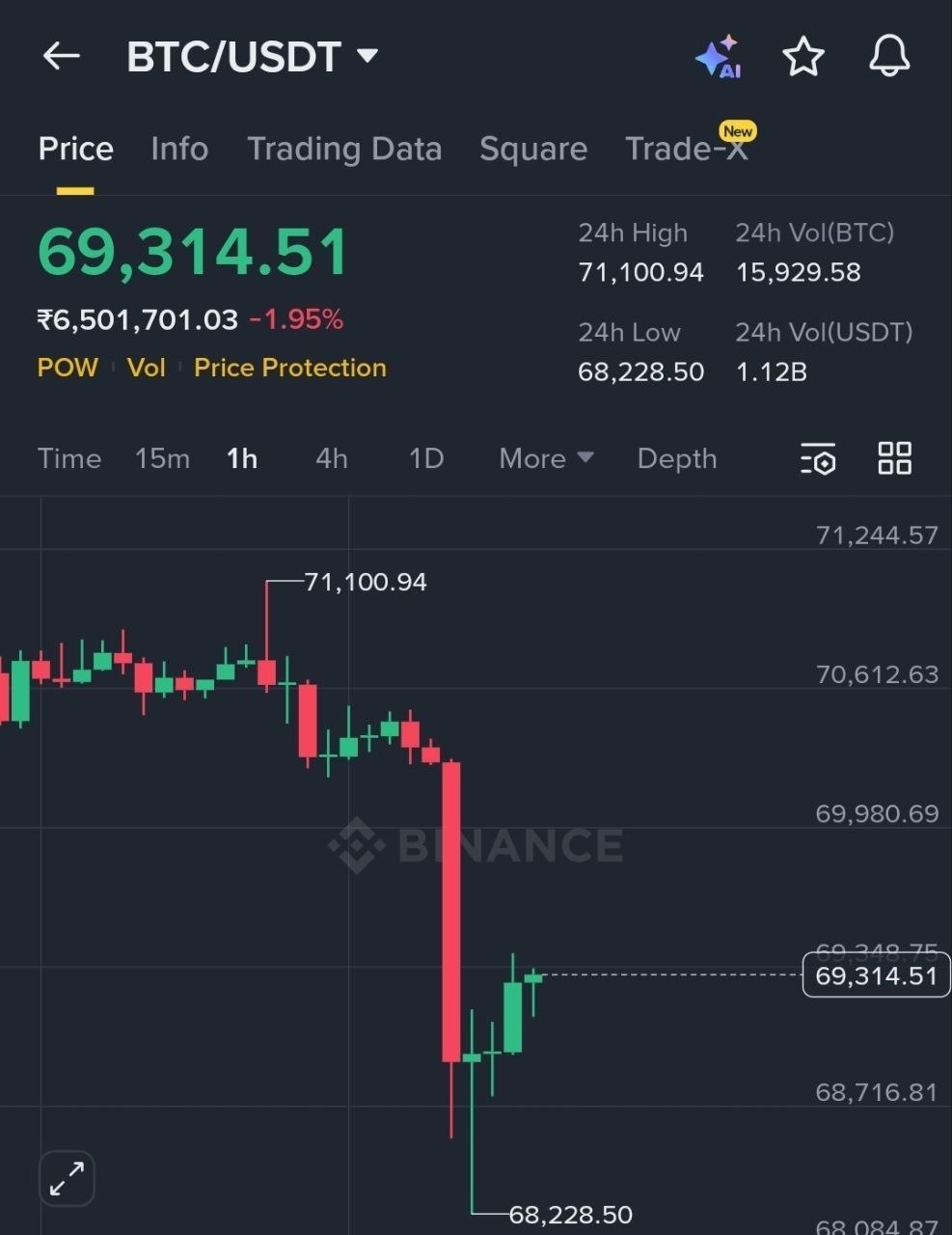This screenshot has height=1235, width=952.
Task: Open Price Protection info
Action: (x=289, y=368)
